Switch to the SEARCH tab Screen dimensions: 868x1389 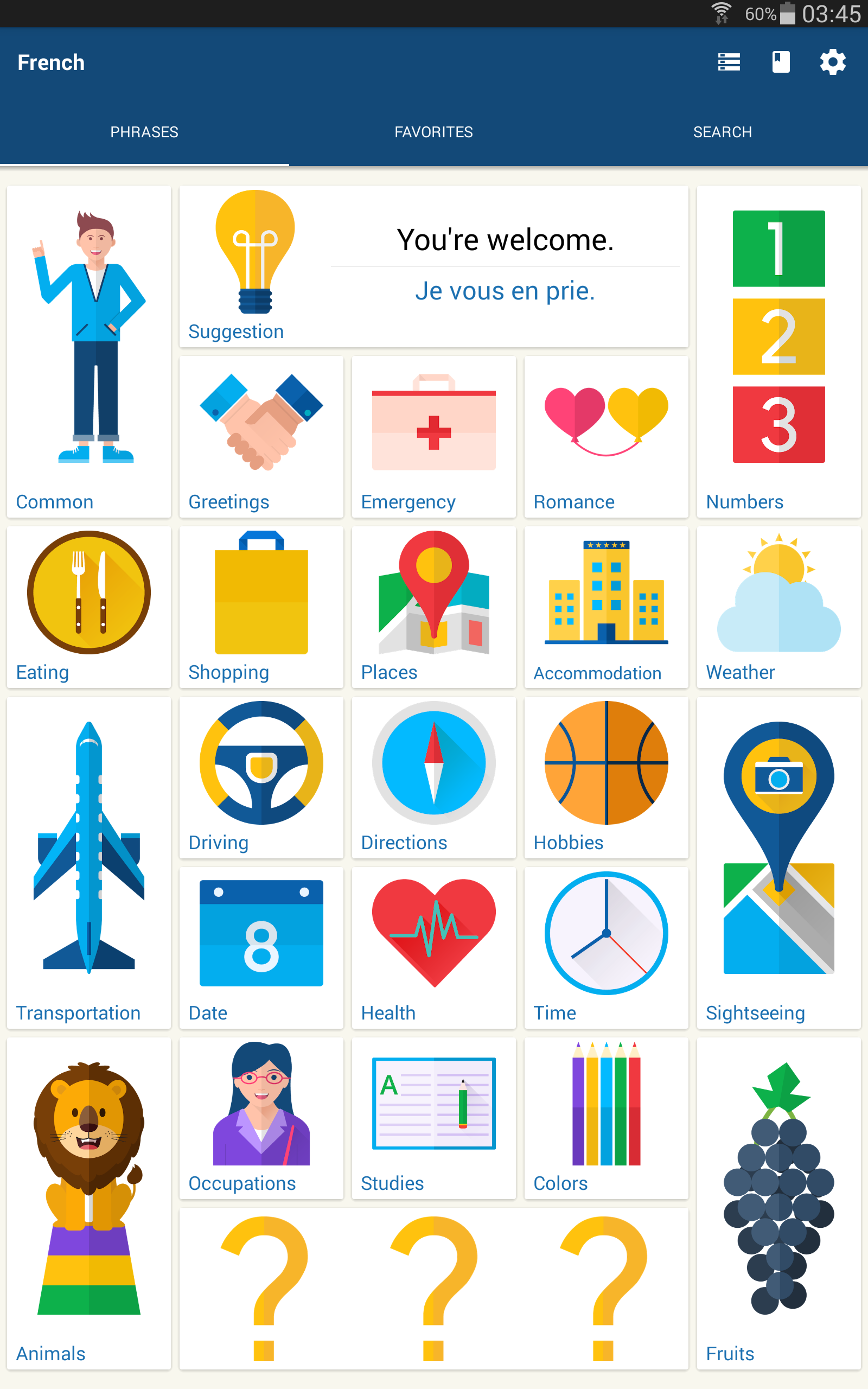click(723, 131)
